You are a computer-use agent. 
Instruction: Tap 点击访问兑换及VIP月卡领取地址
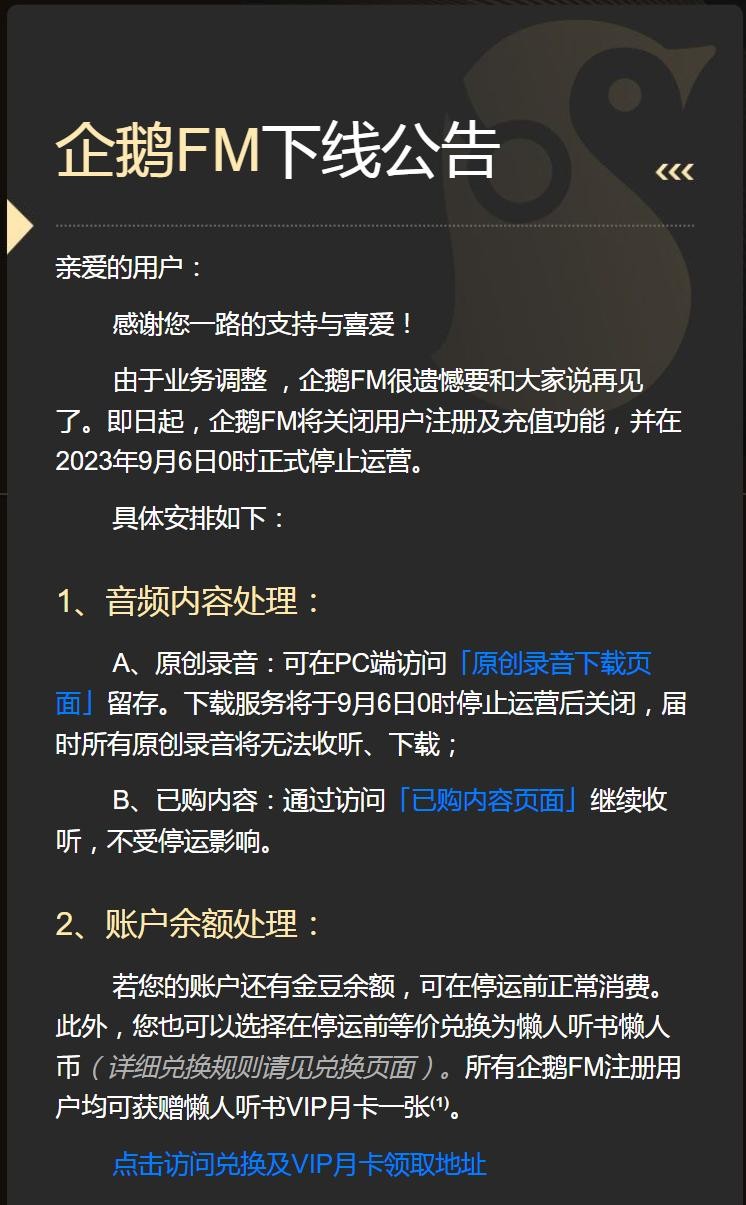point(299,1164)
